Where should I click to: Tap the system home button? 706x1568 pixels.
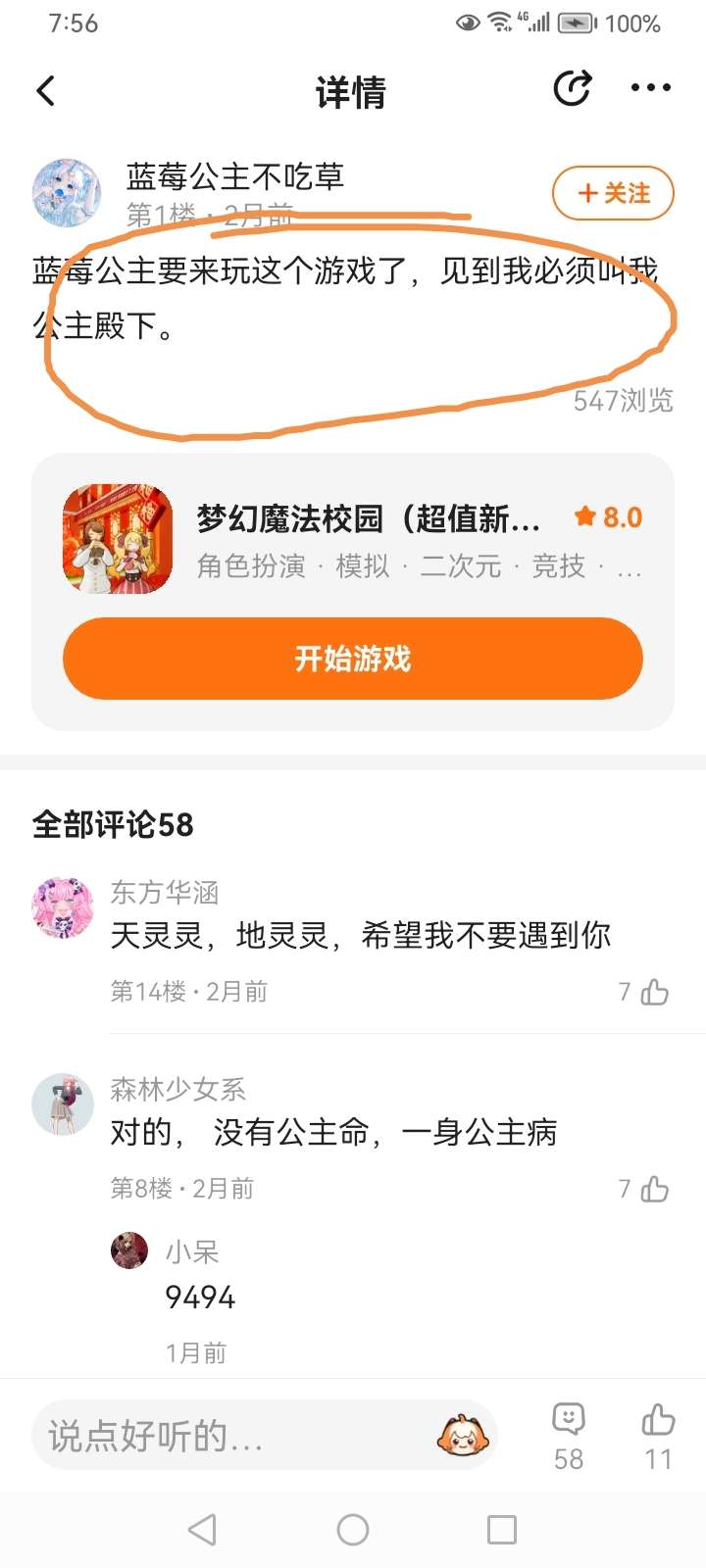[353, 1530]
